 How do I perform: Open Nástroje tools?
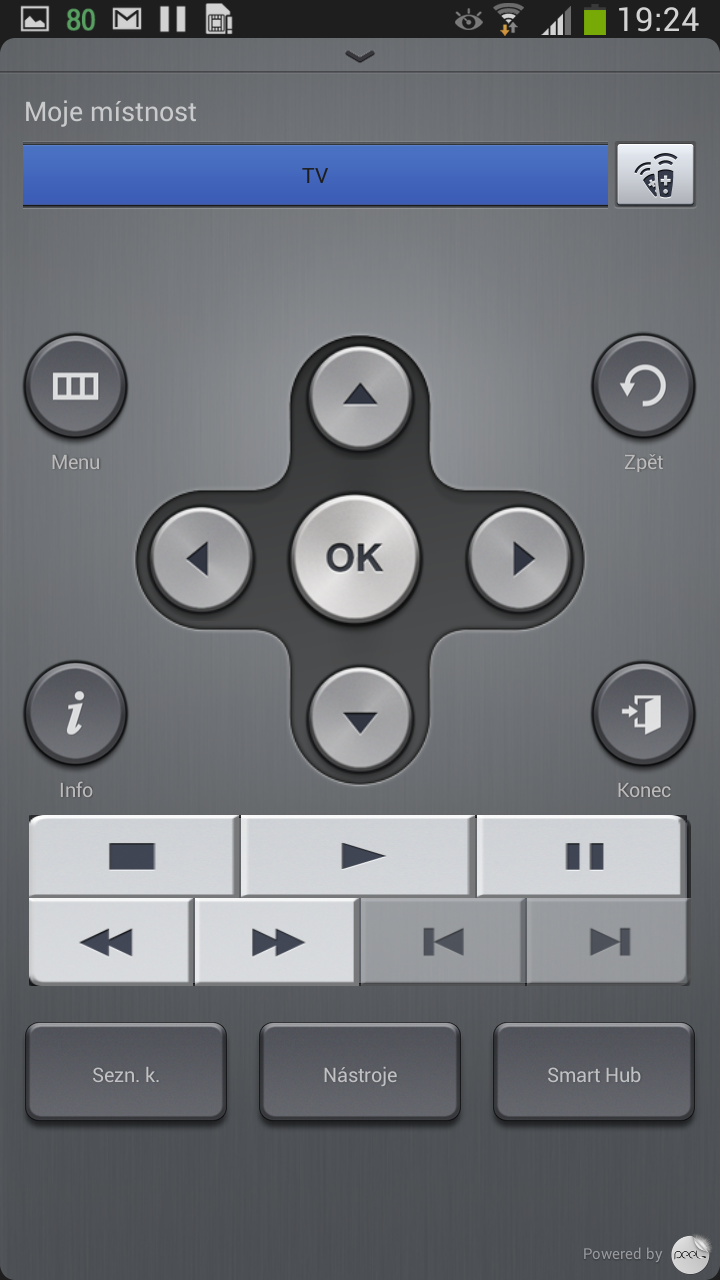coord(360,1076)
